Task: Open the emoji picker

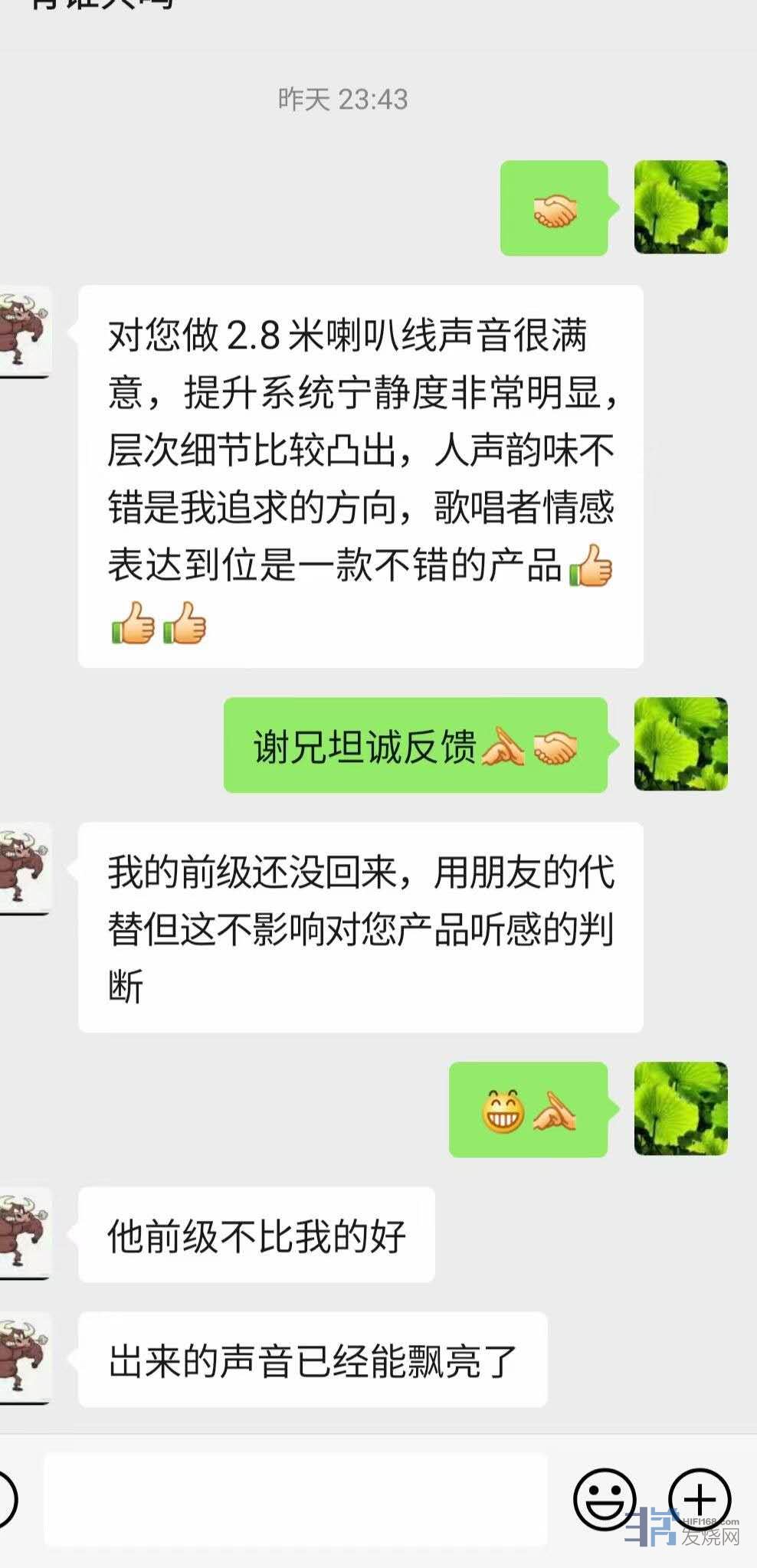Action: click(605, 1499)
